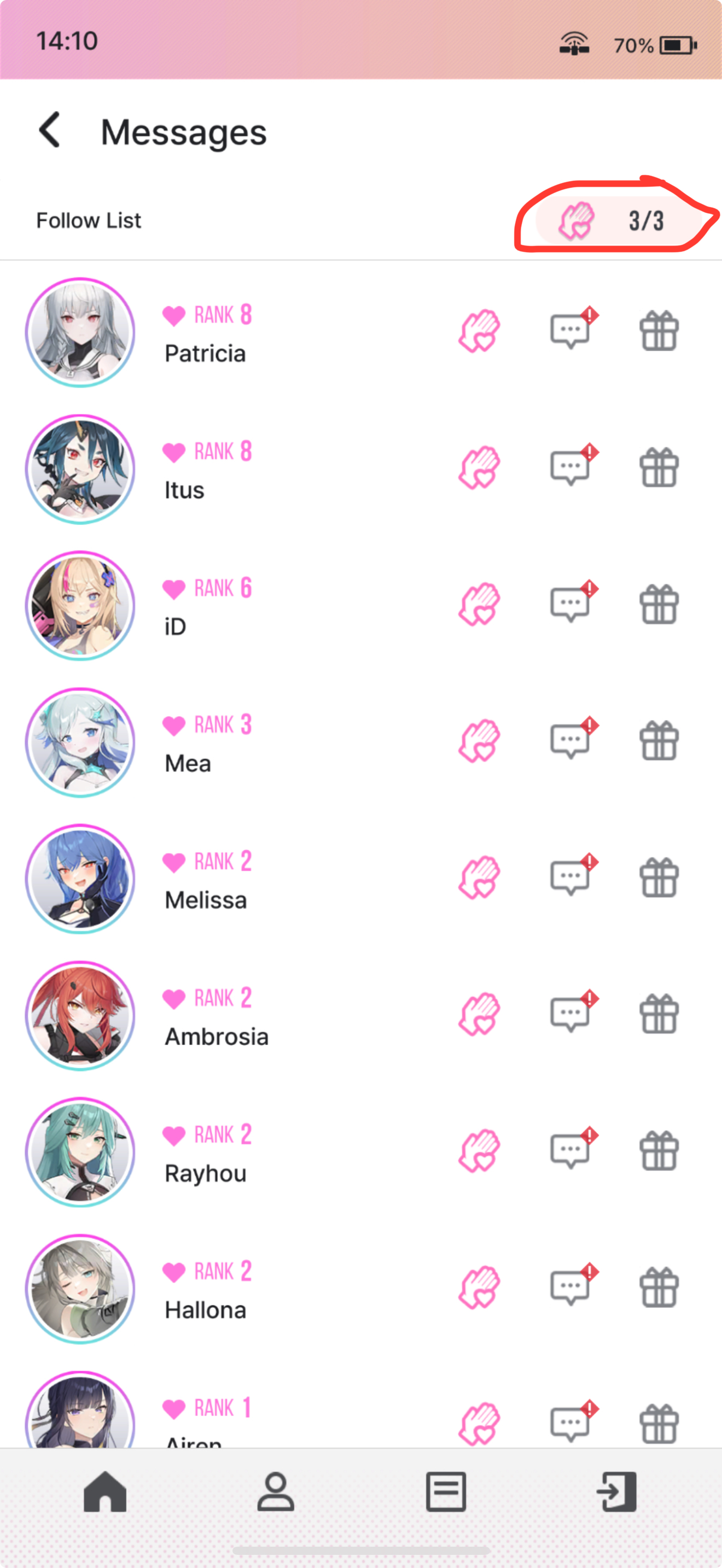Send a gift to Patricia
The width and height of the screenshot is (722, 1568).
click(x=659, y=331)
